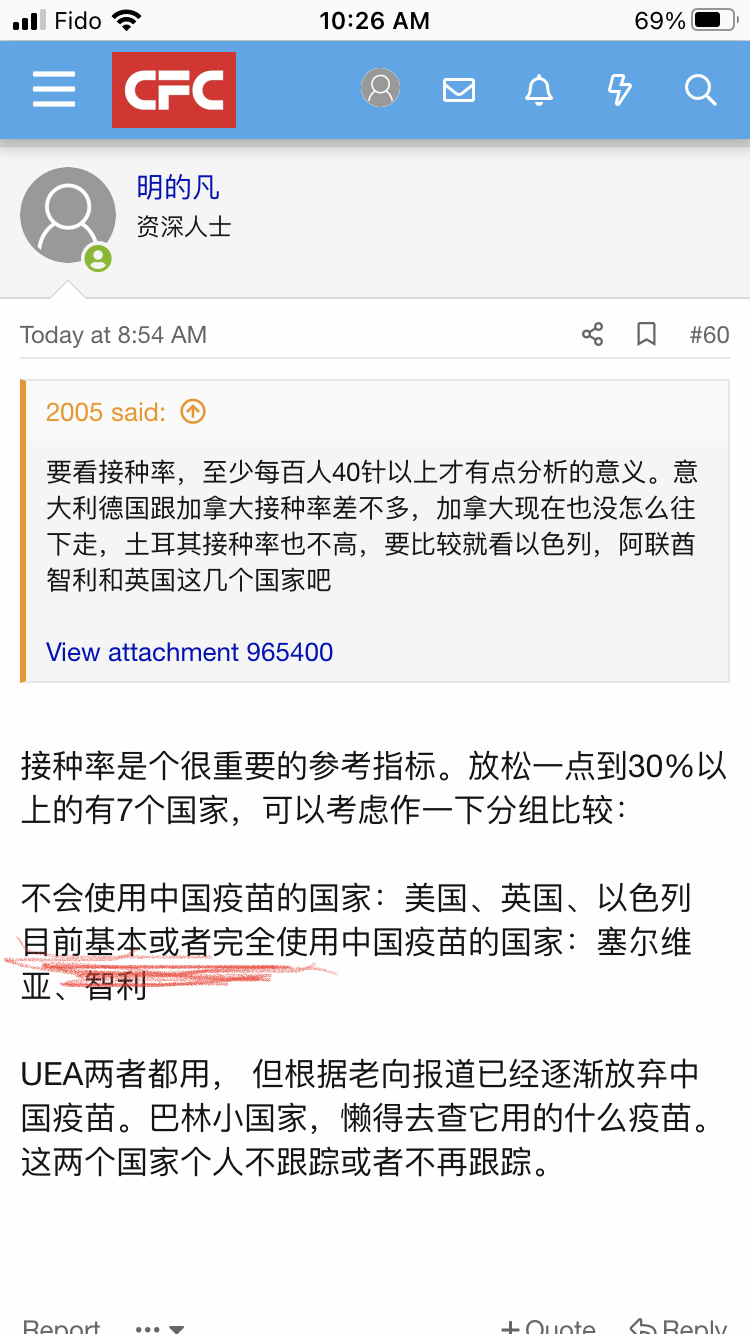Tap the CFC logo to go home
Screen dimensions: 750x1334
174,90
